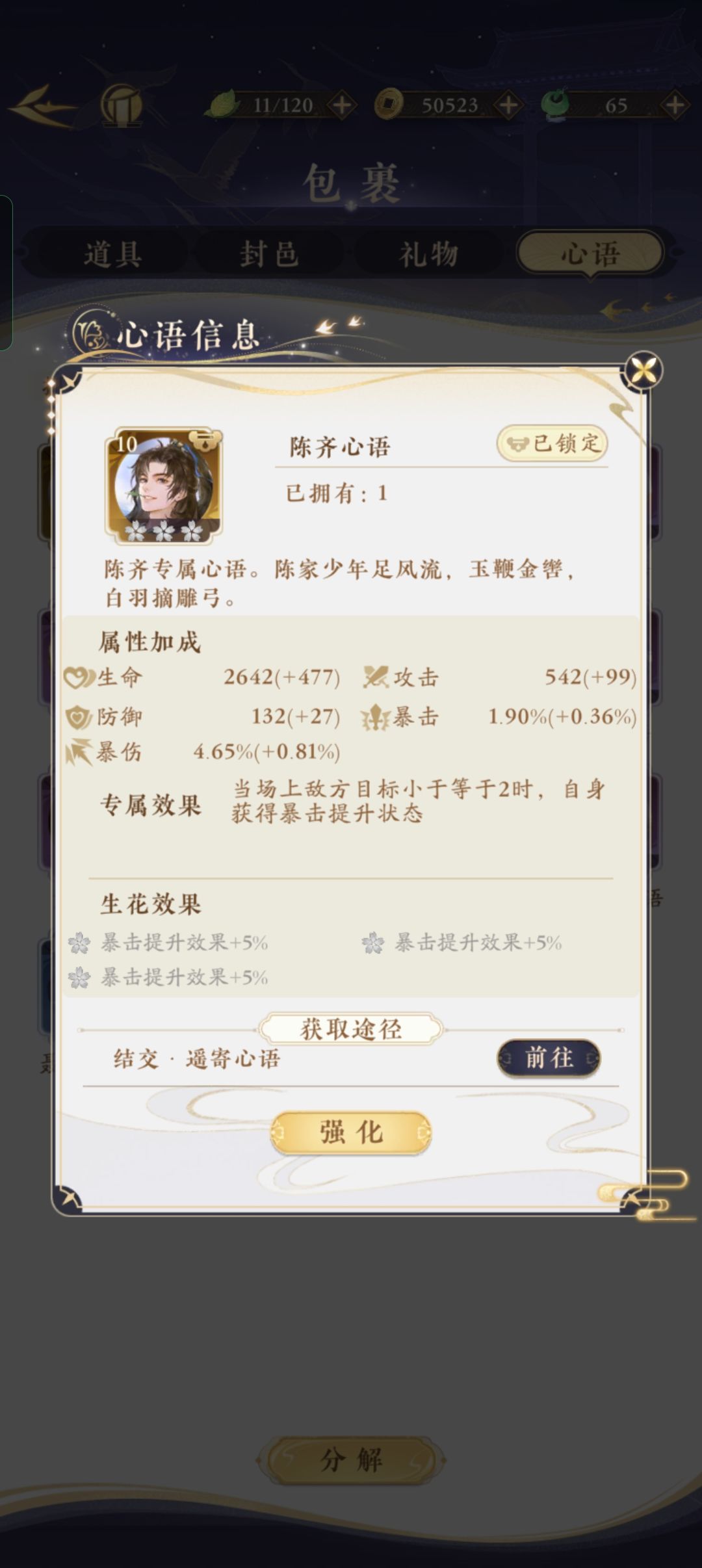Viewport: 702px width, 1568px height.
Task: Click the crossed swords icon next to 攻击
Action: 375,678
